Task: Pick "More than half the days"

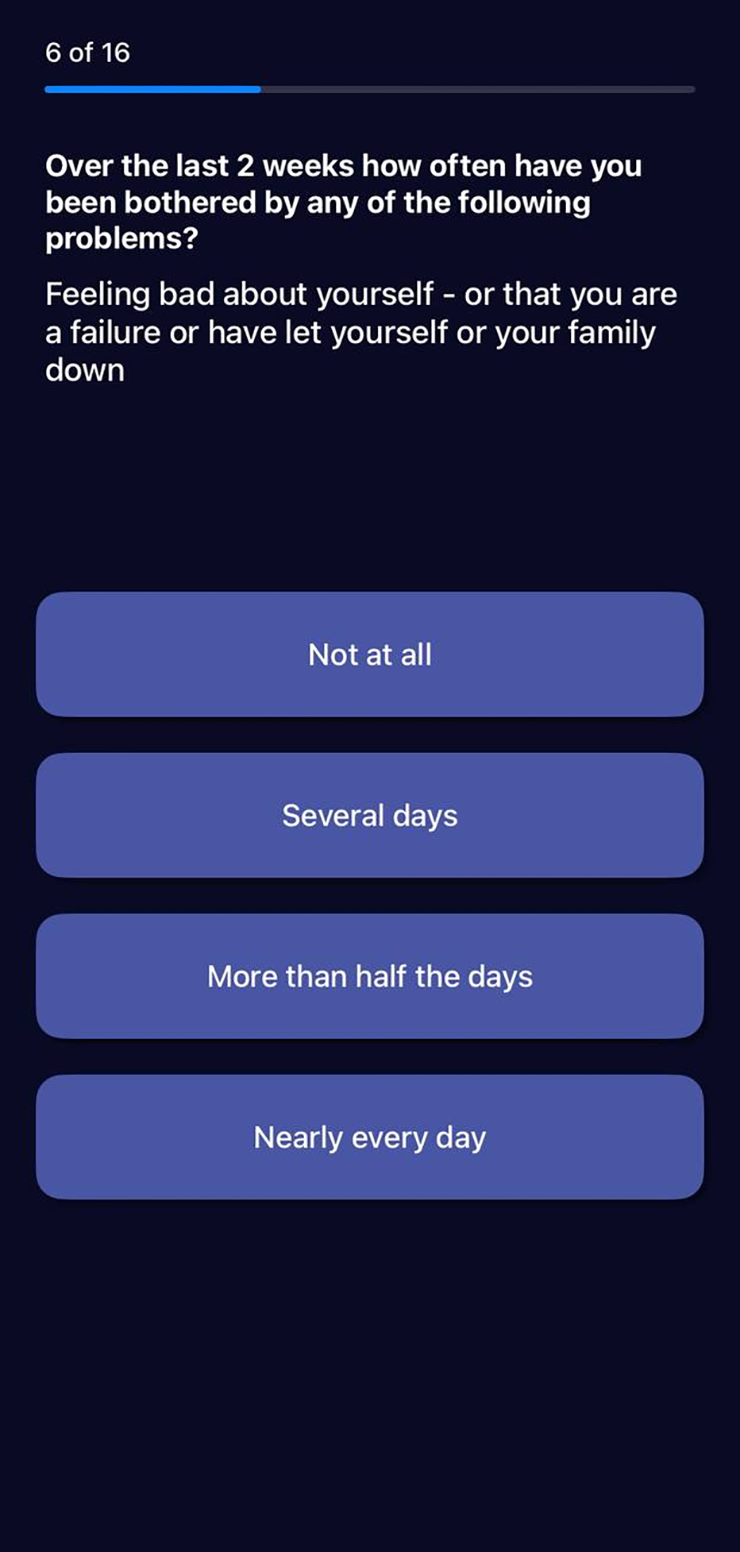Action: coord(370,976)
